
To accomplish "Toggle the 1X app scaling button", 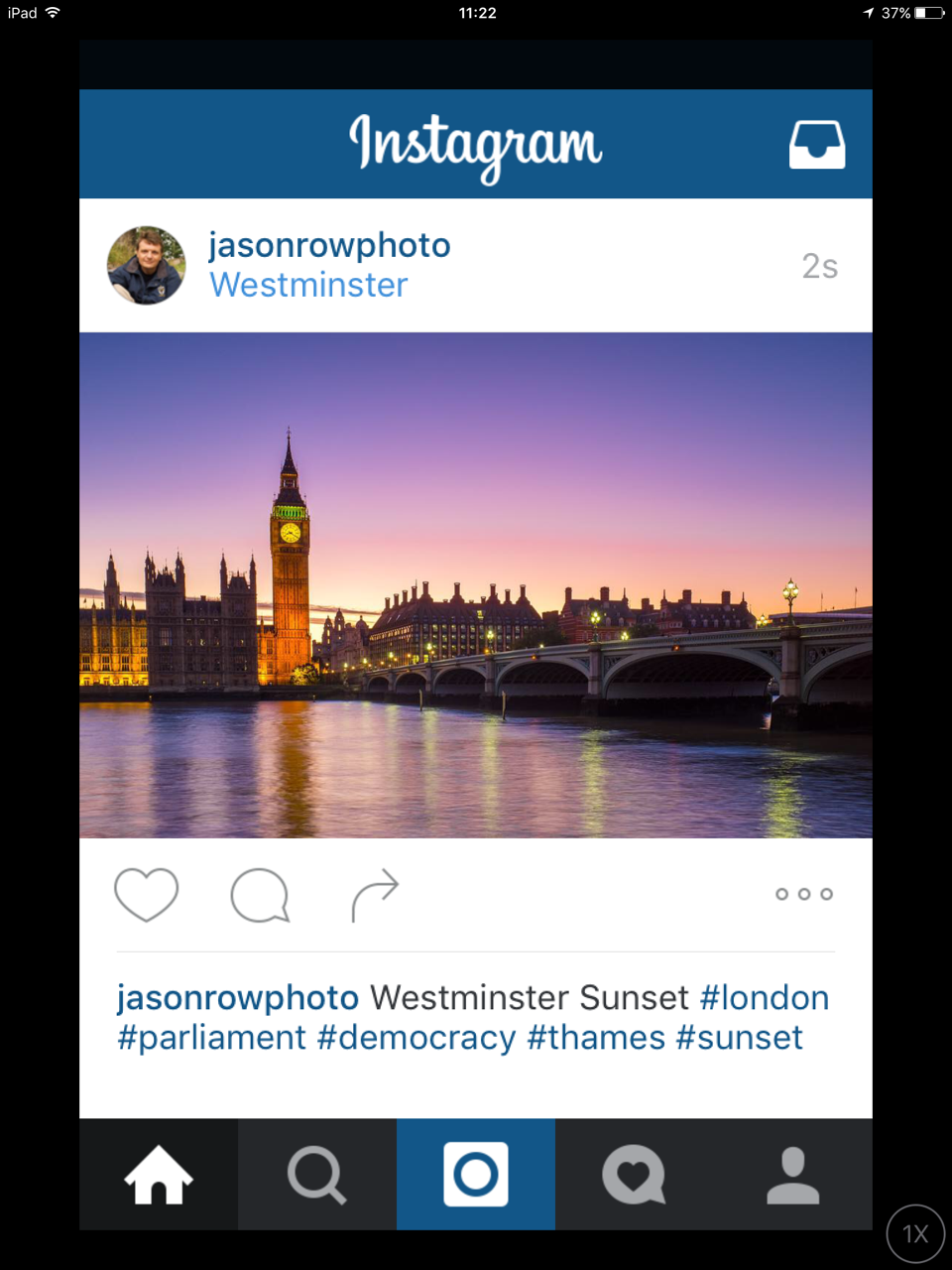I will click(914, 1233).
